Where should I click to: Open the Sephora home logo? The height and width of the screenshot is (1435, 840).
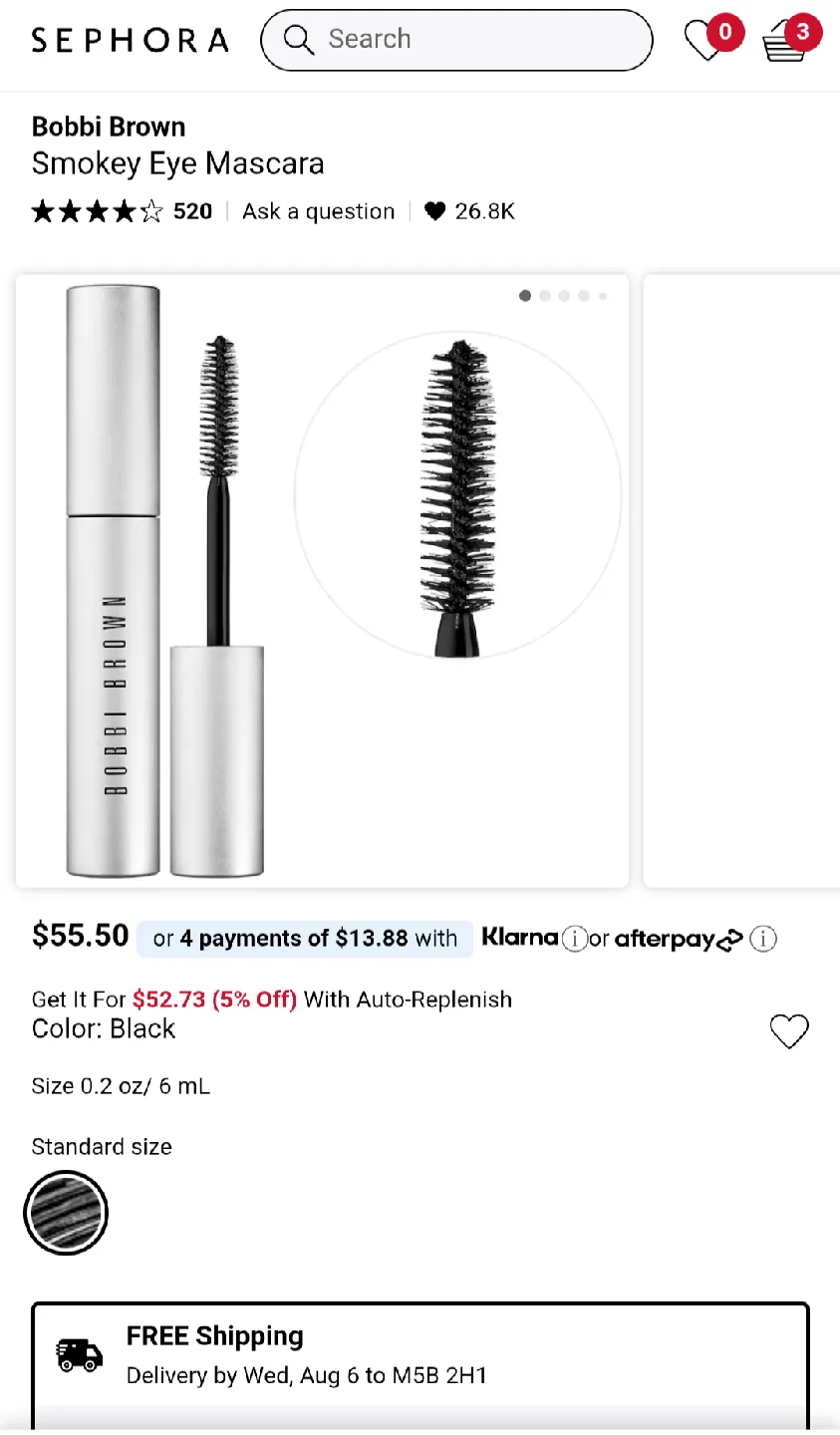(130, 40)
